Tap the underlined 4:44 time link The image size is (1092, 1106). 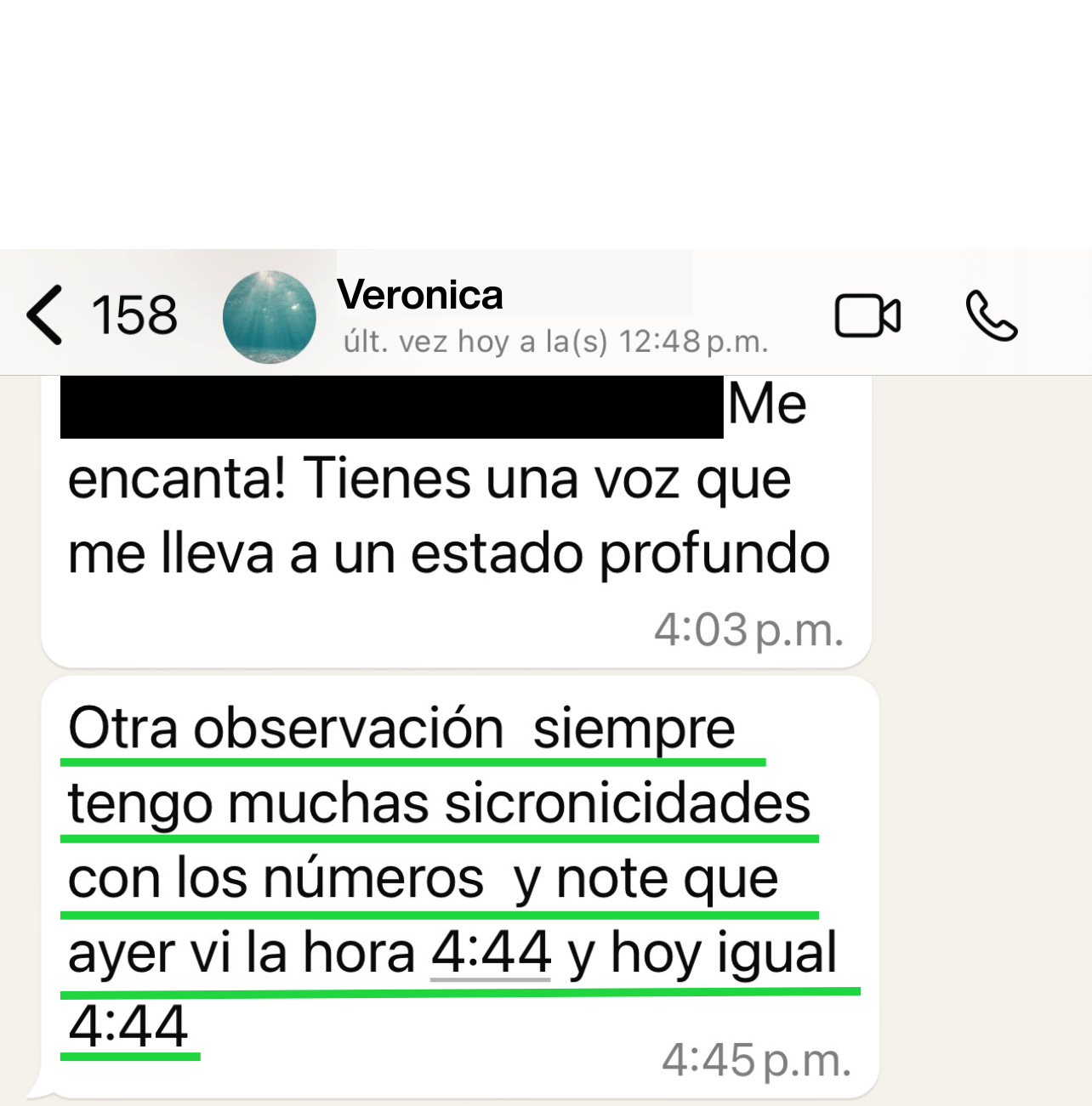pyautogui.click(x=491, y=953)
